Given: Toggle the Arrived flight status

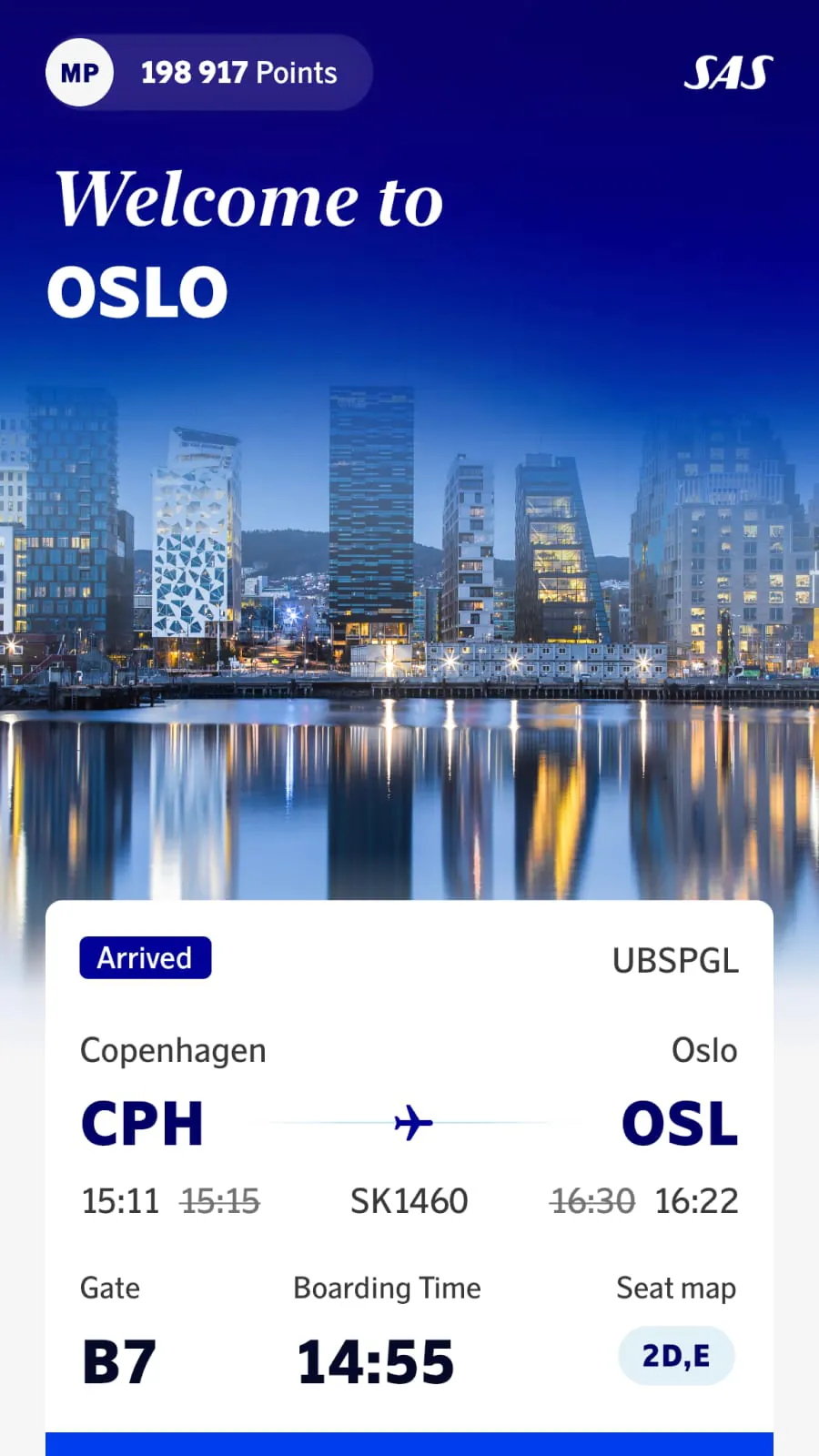Looking at the screenshot, I should [145, 957].
